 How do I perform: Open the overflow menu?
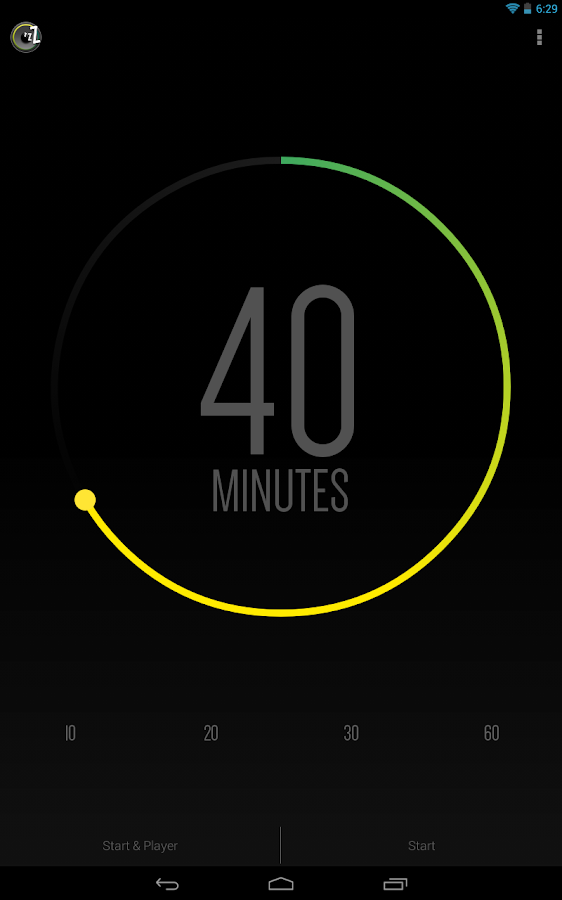539,37
